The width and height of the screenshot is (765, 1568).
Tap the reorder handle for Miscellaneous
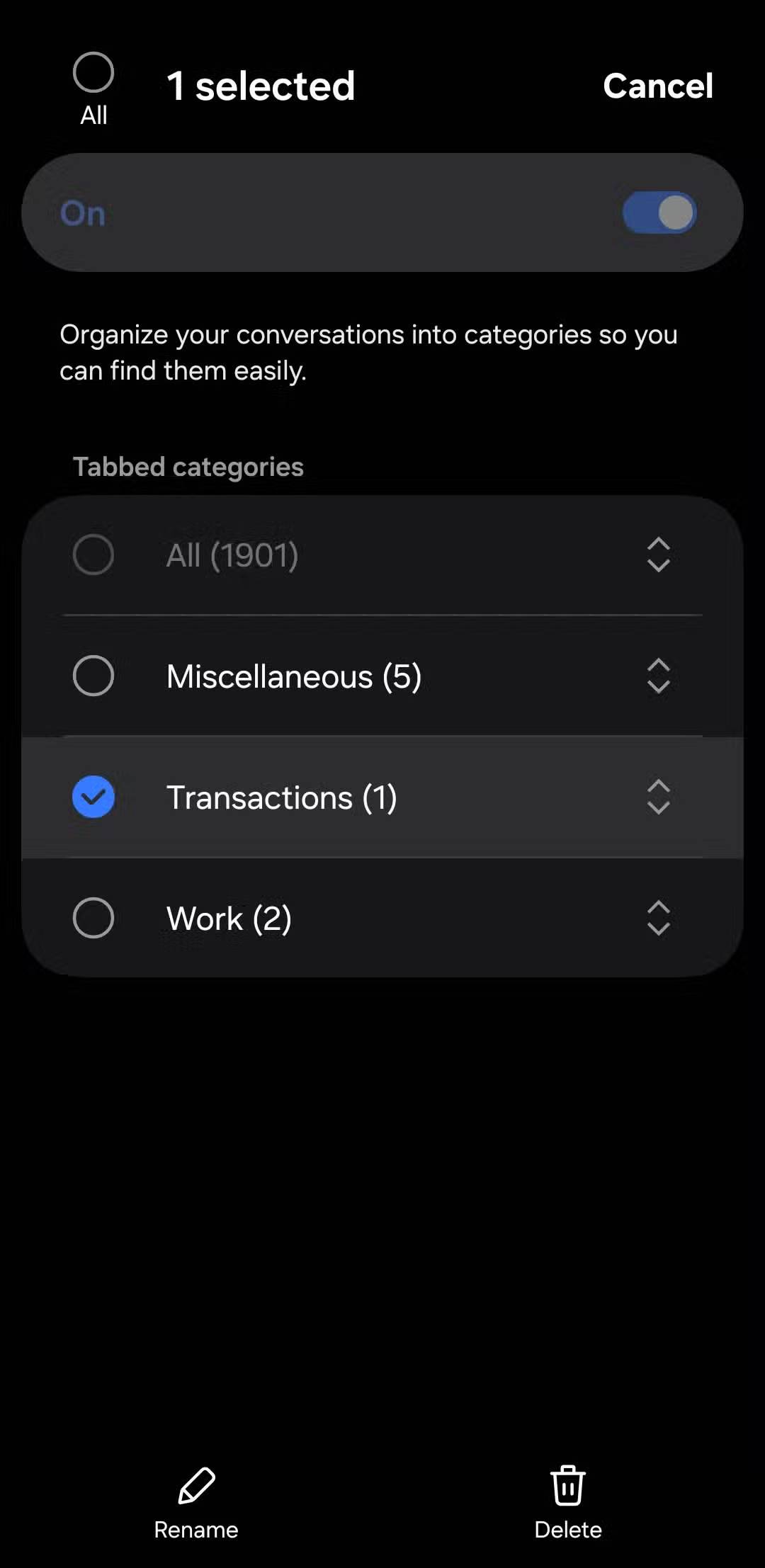pyautogui.click(x=658, y=676)
